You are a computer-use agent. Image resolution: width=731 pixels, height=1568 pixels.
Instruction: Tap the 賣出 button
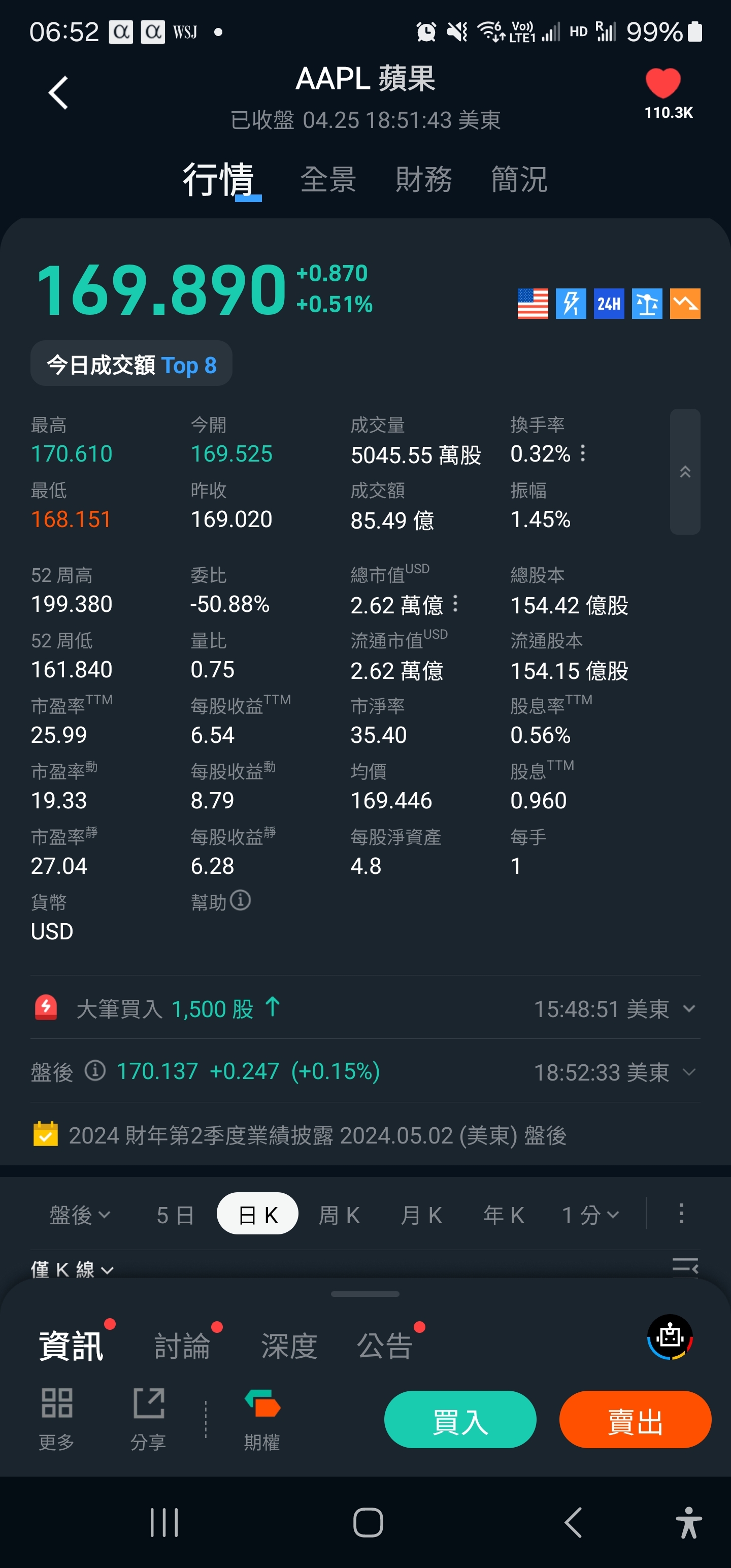(x=635, y=1420)
